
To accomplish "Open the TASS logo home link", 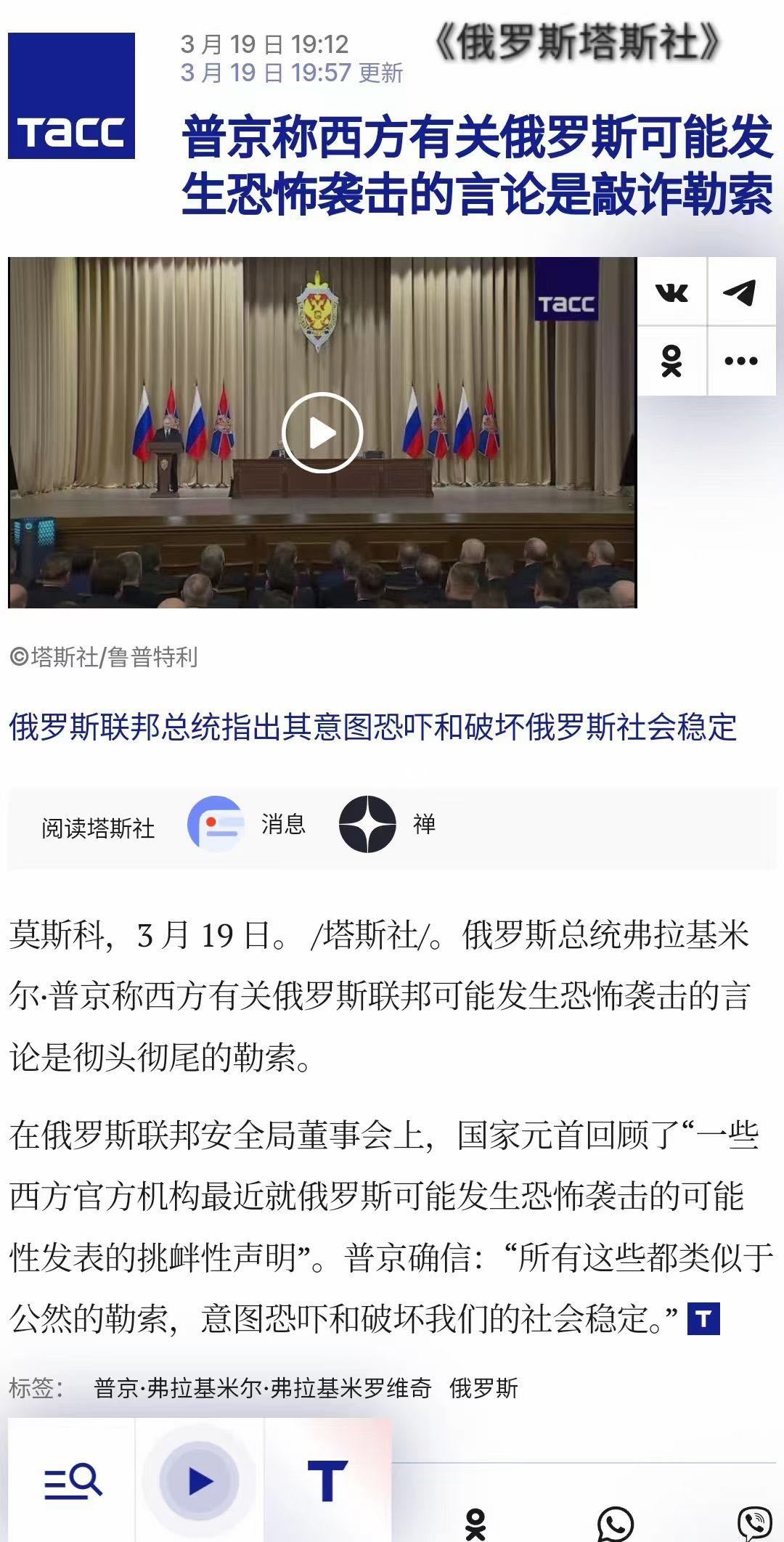I will coord(71,96).
